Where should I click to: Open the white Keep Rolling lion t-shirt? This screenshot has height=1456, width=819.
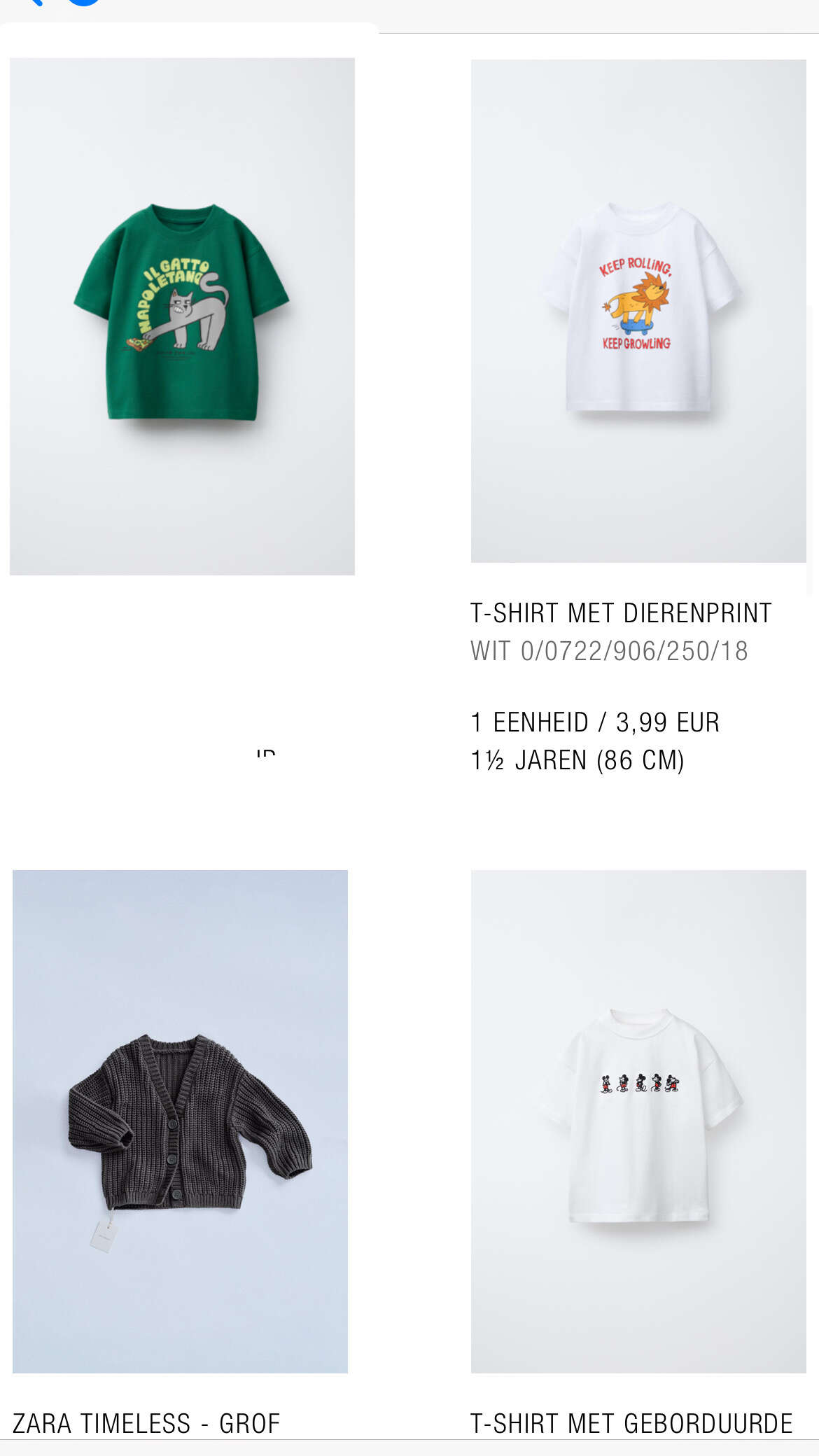(x=638, y=310)
